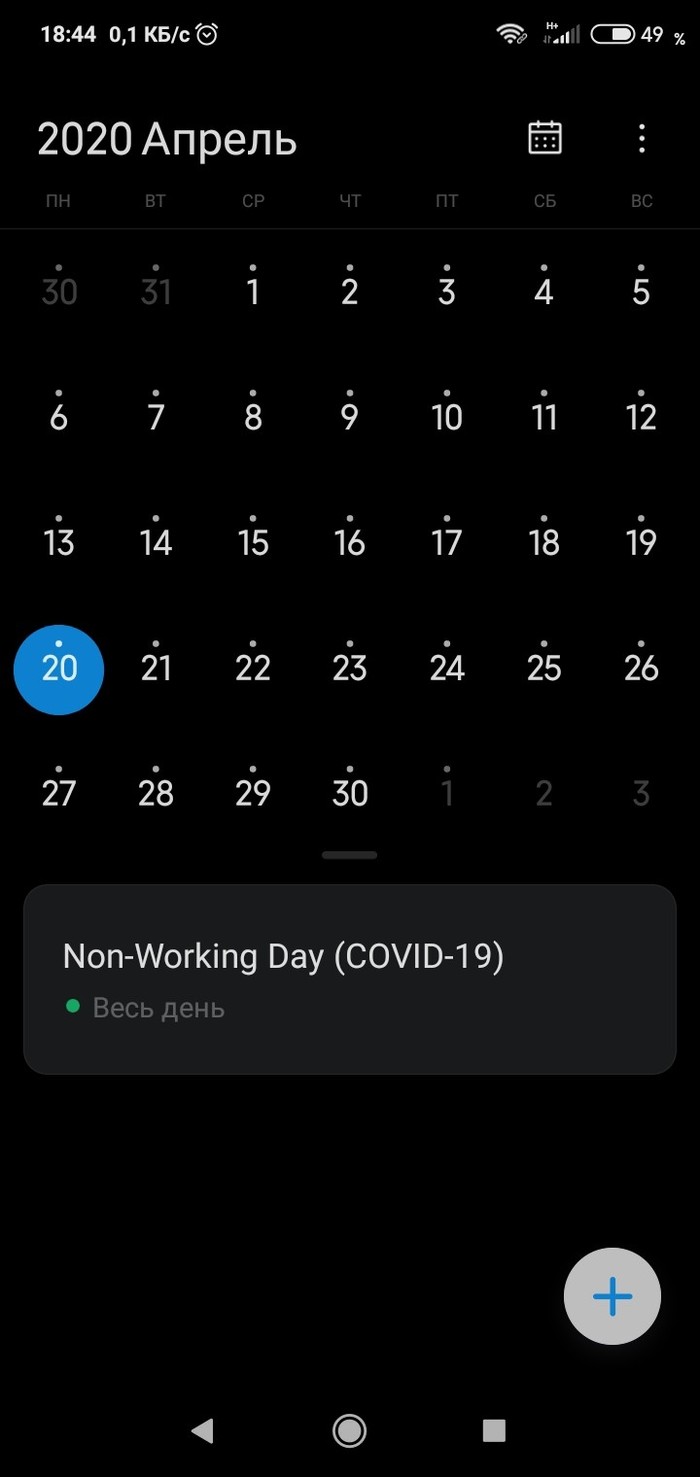Screen dimensions: 700x1477
Task: Go back using system back button
Action: point(202,1430)
